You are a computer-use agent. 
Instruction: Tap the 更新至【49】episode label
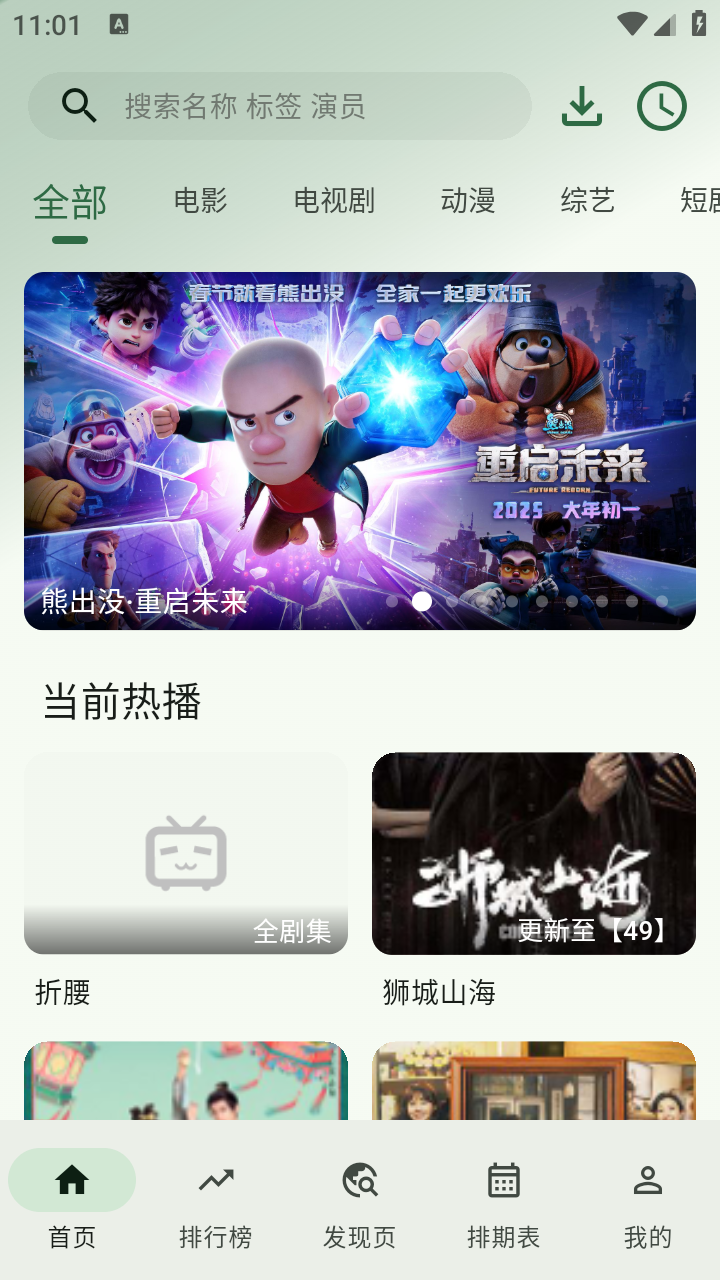pos(591,929)
